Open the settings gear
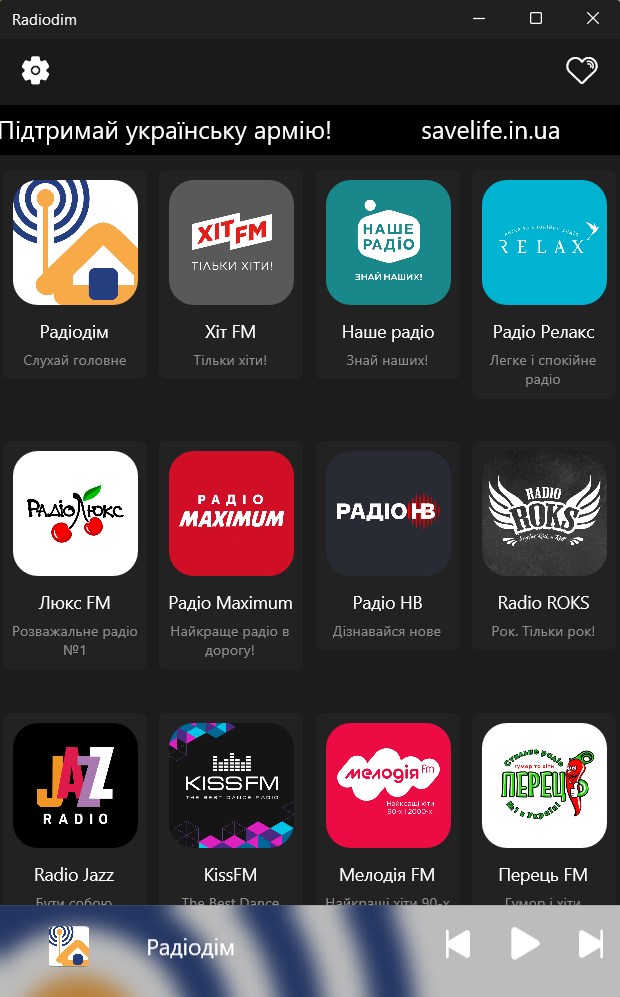This screenshot has height=997, width=620. coord(36,70)
